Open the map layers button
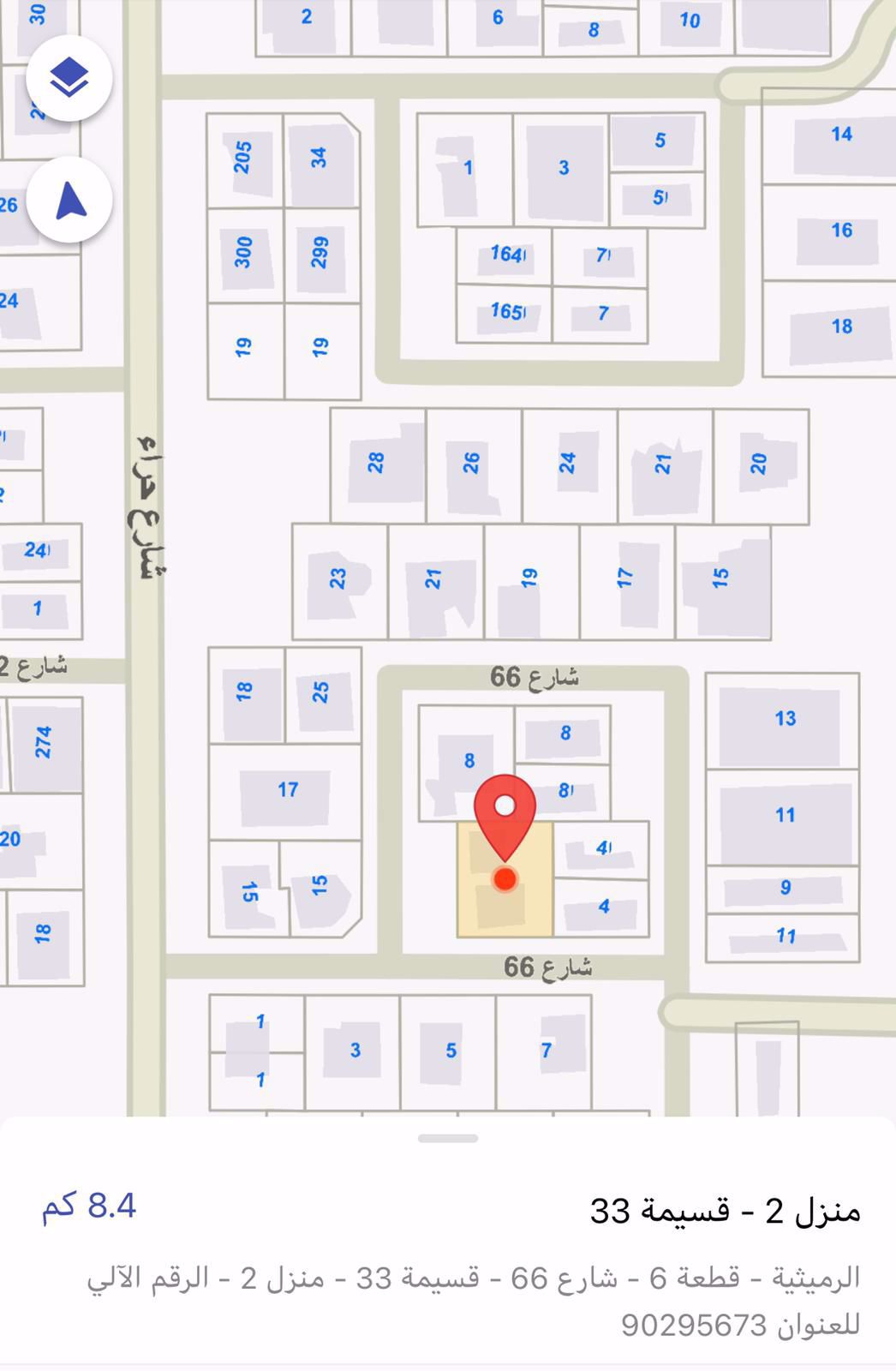Viewport: 896px width, 1371px height. (x=69, y=79)
